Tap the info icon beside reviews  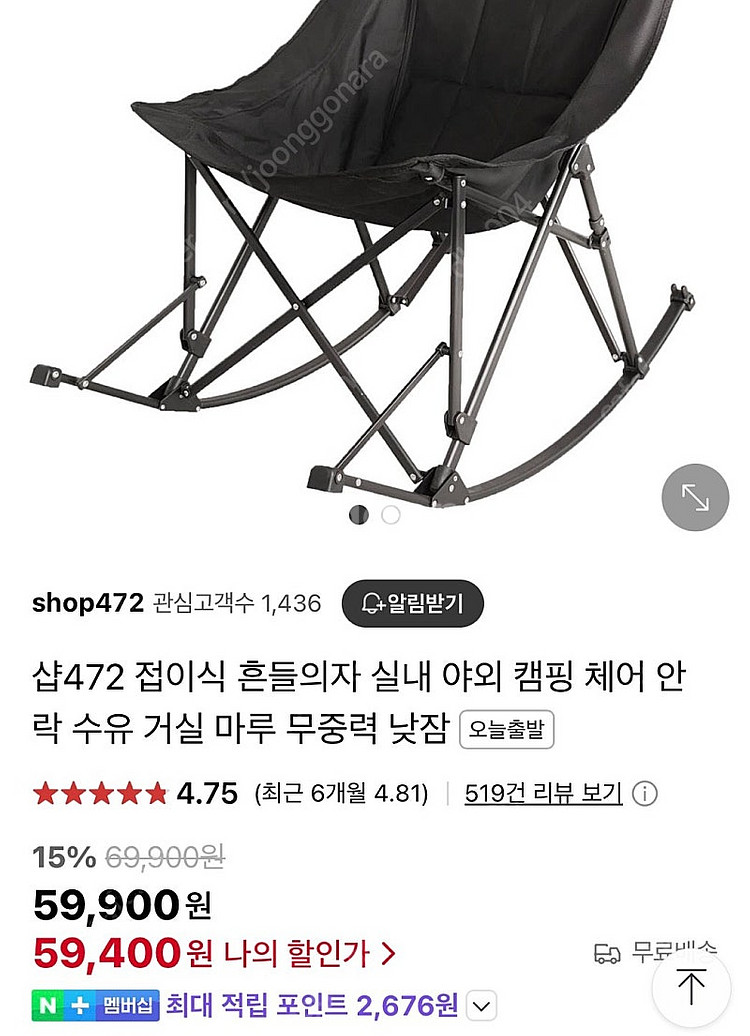[646, 794]
